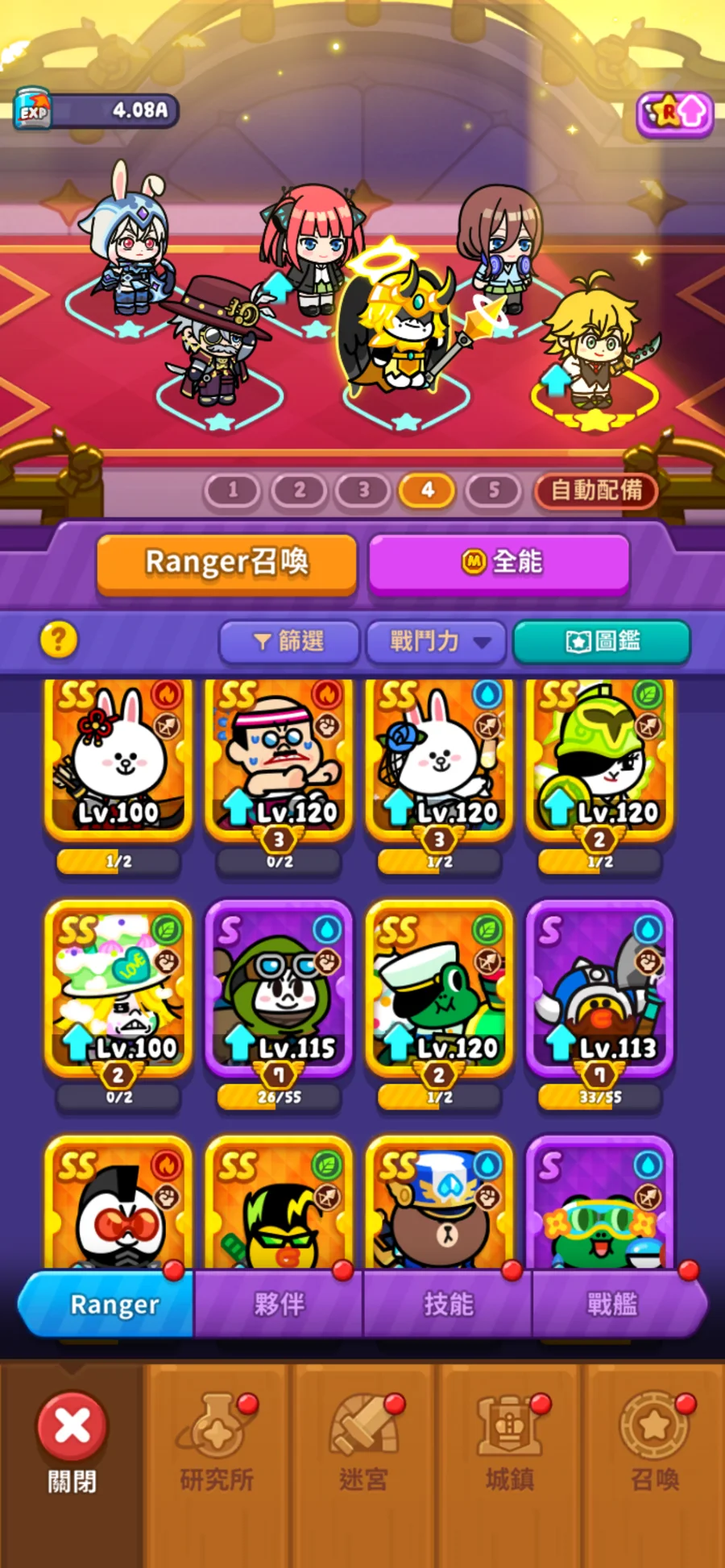Screen dimensions: 725x1568
Task: Tap 自動配備 auto-equip button
Action: [596, 490]
